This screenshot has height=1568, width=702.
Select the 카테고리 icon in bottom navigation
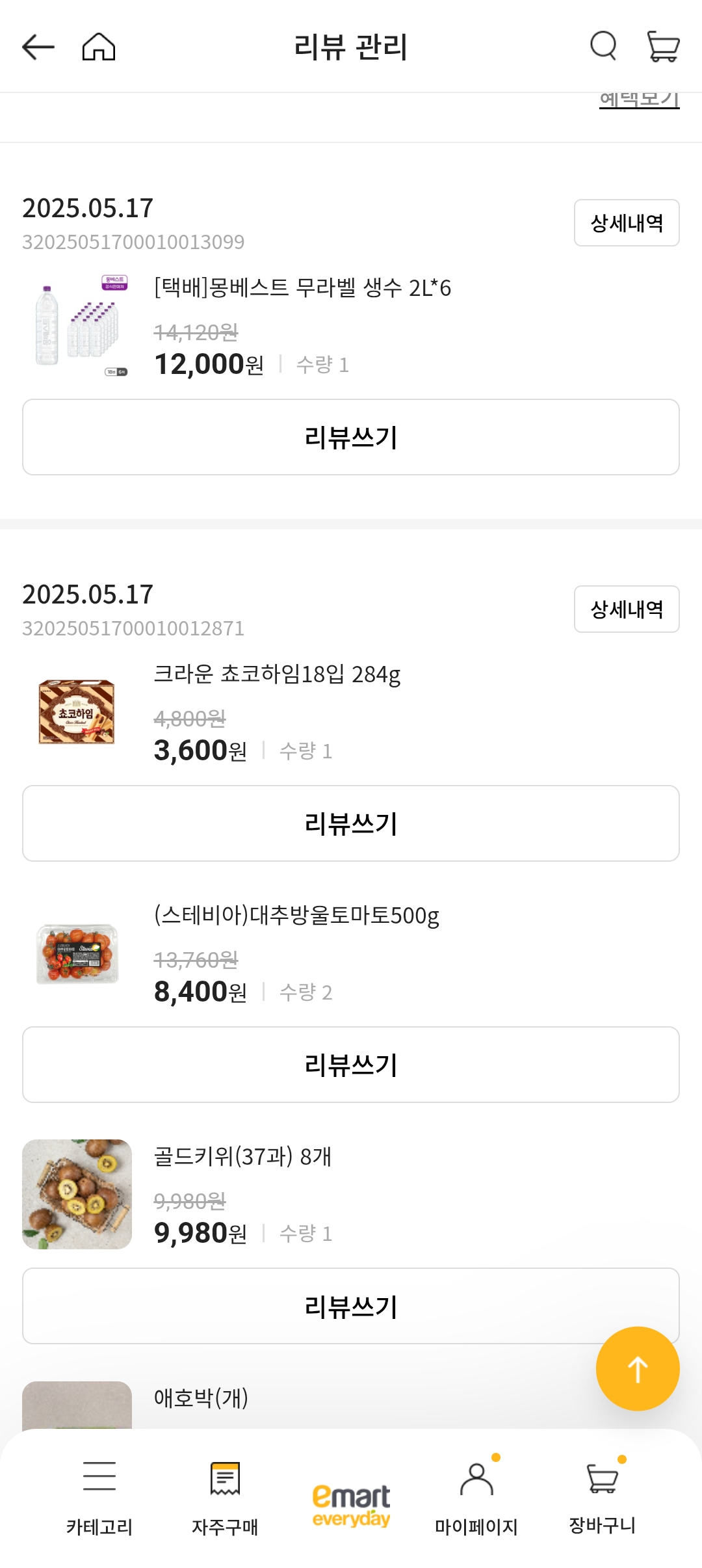[99, 1496]
